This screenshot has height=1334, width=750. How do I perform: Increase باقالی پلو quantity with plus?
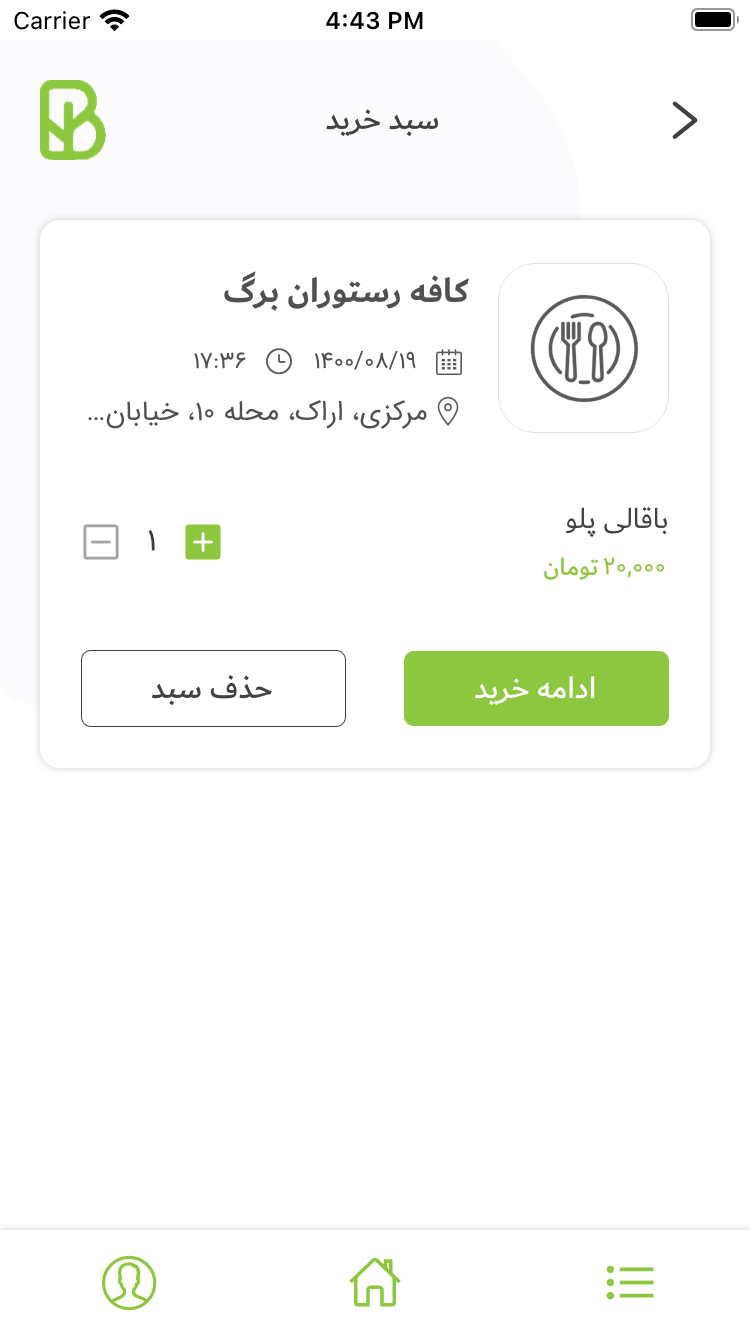pyautogui.click(x=203, y=543)
